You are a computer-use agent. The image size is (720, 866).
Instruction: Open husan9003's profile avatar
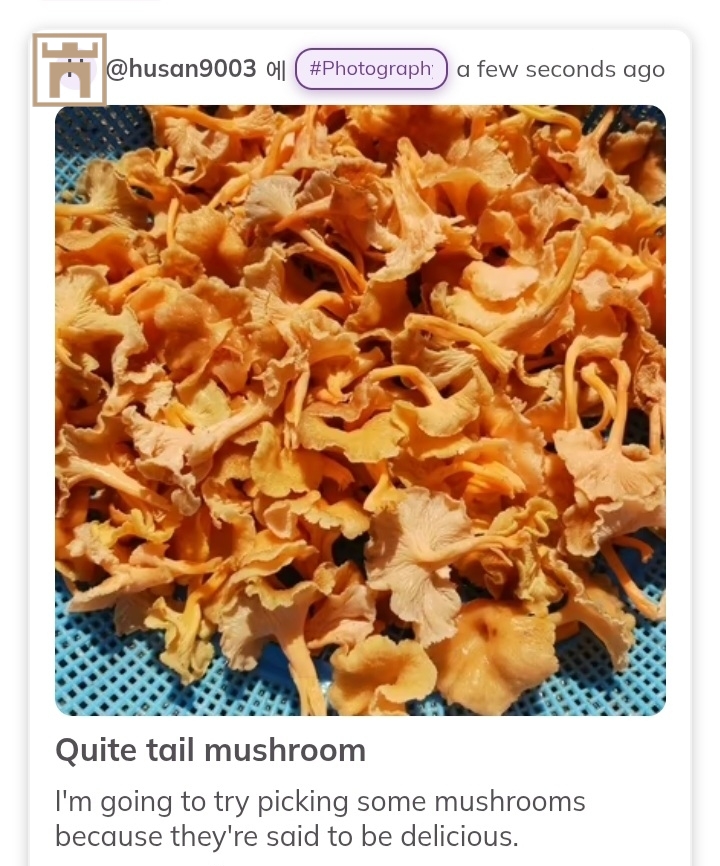[69, 70]
